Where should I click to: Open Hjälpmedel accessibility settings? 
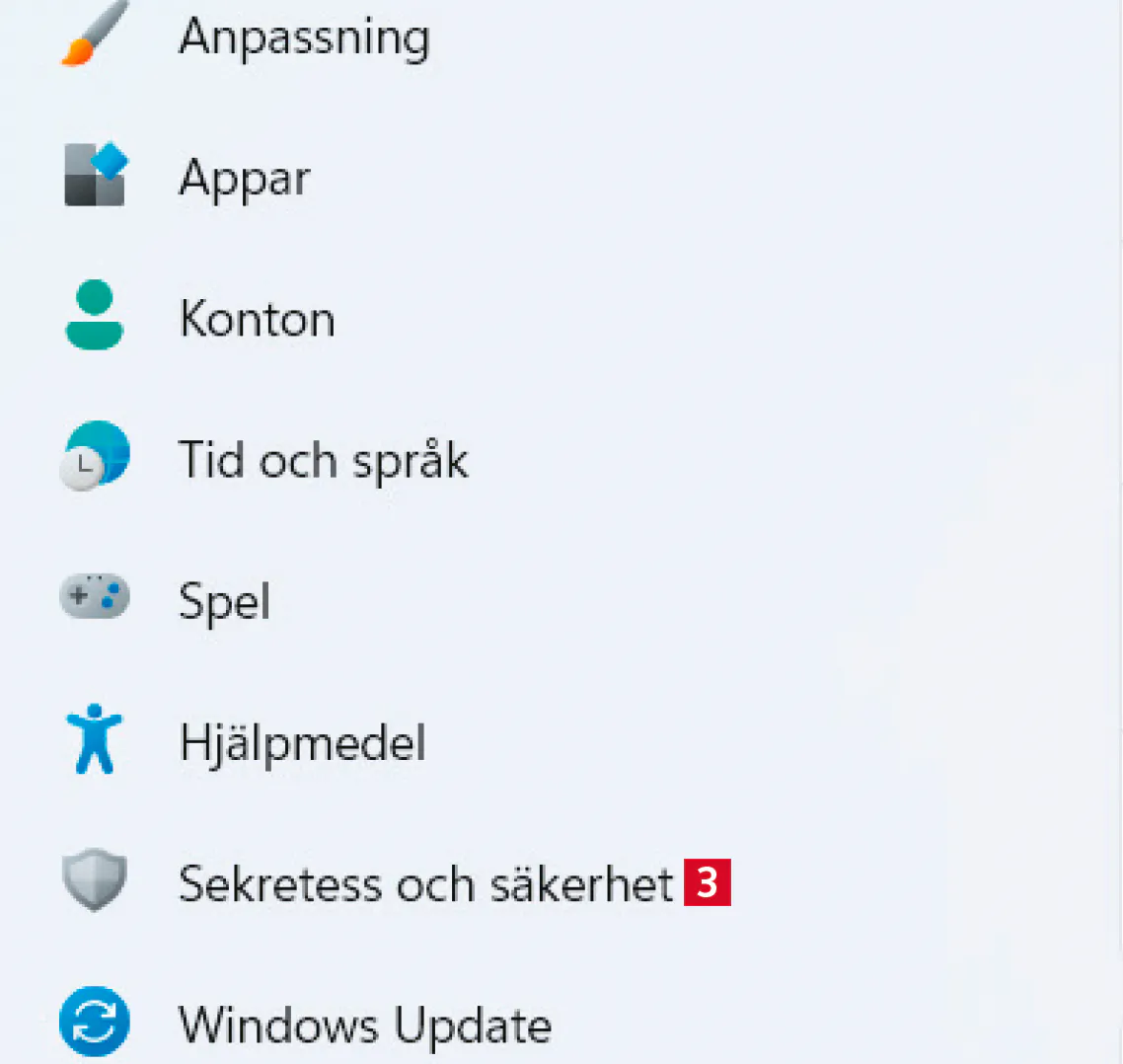302,741
